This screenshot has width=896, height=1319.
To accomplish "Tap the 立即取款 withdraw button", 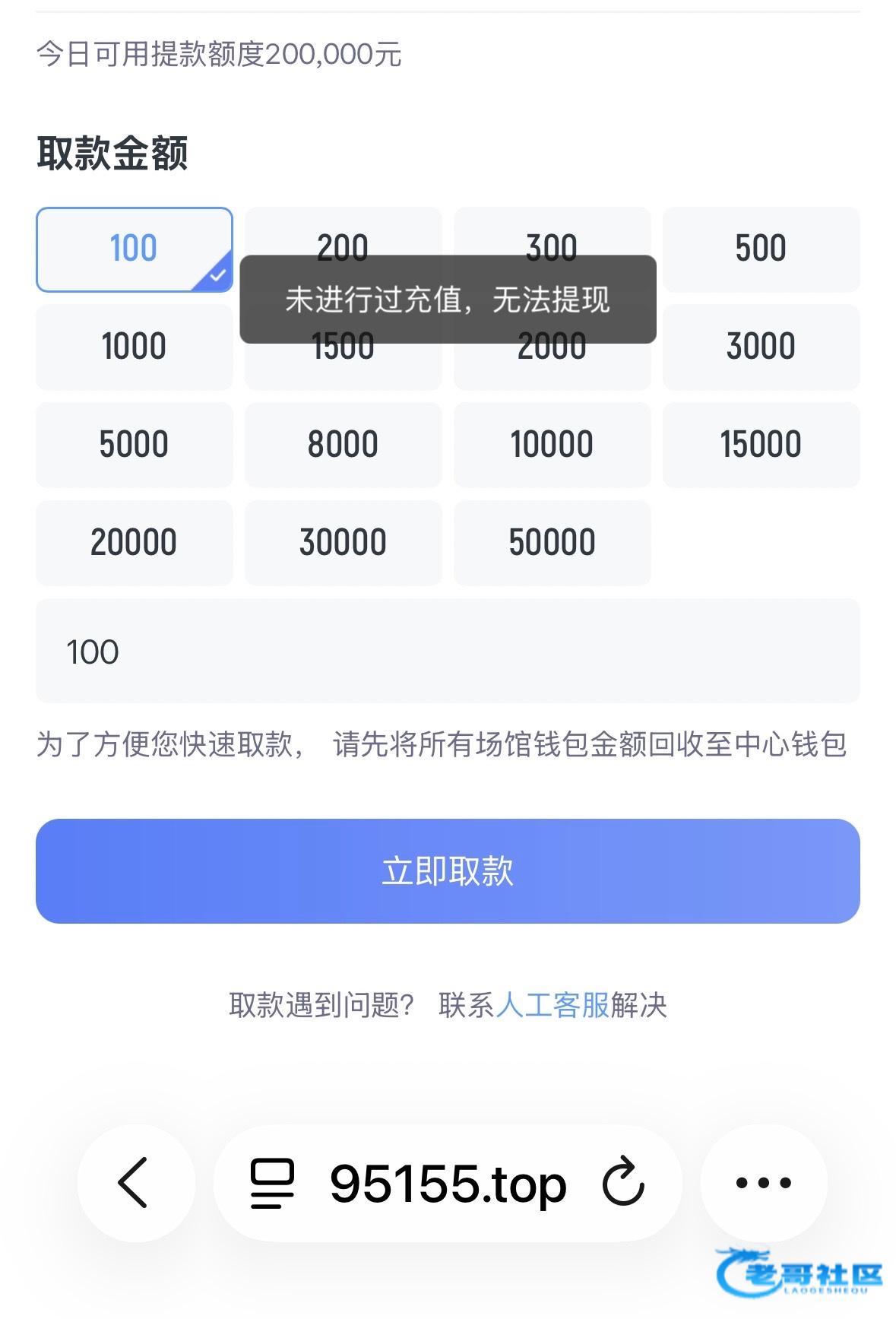I will coord(448,871).
